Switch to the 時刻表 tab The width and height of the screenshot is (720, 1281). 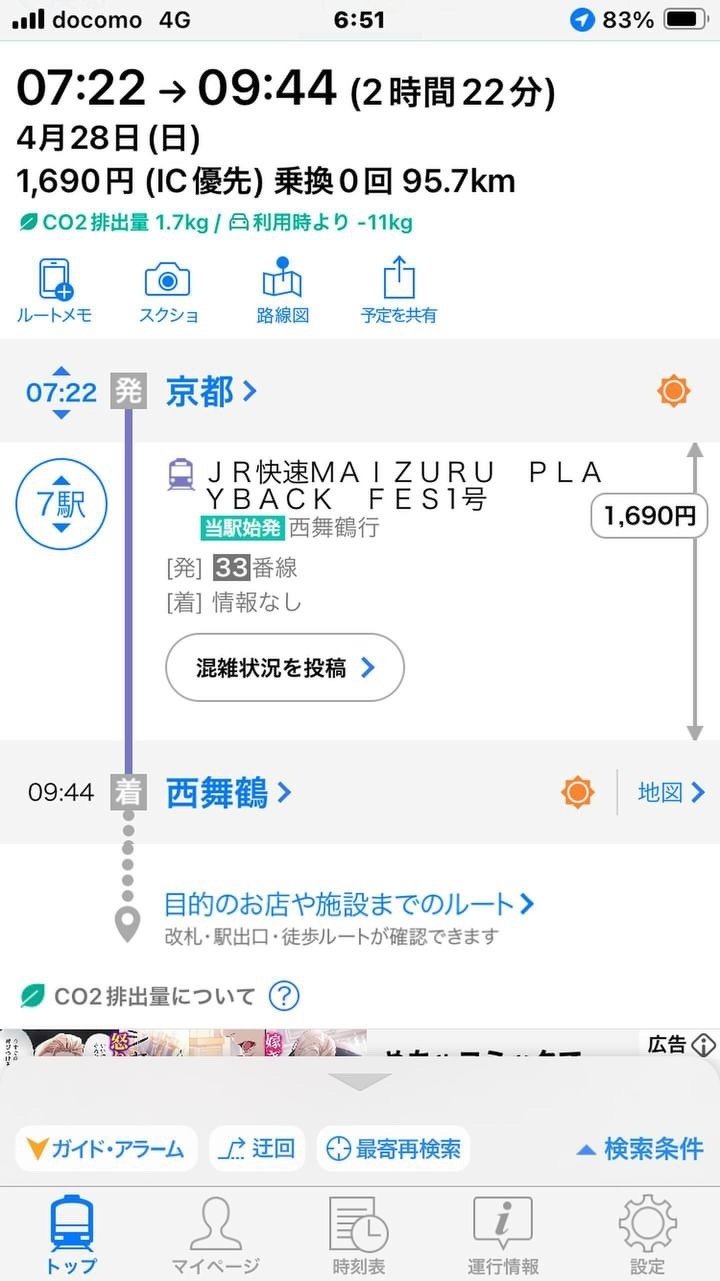tap(358, 1235)
